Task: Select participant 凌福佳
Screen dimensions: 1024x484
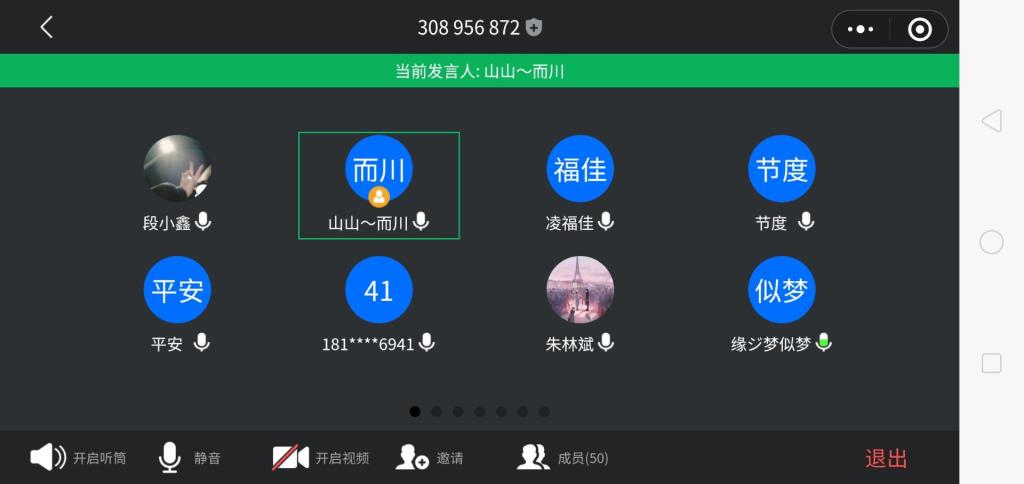Action: (580, 170)
